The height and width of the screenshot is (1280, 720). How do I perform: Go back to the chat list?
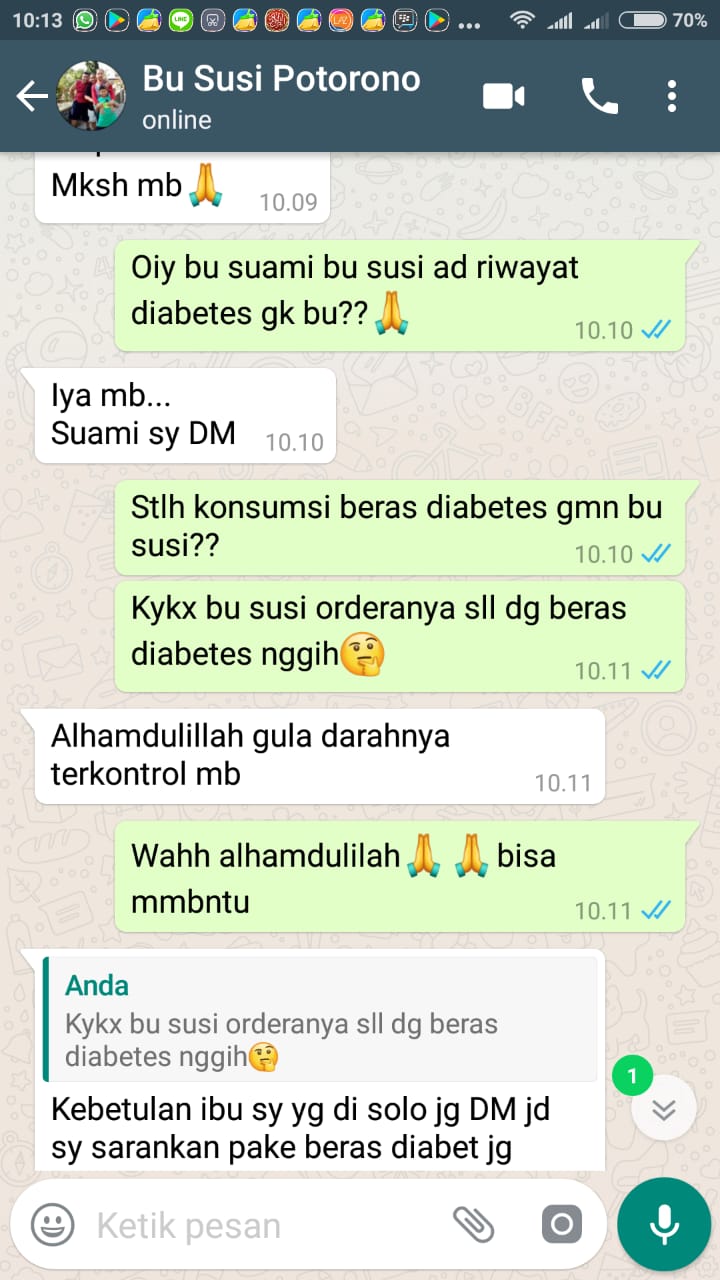[32, 97]
